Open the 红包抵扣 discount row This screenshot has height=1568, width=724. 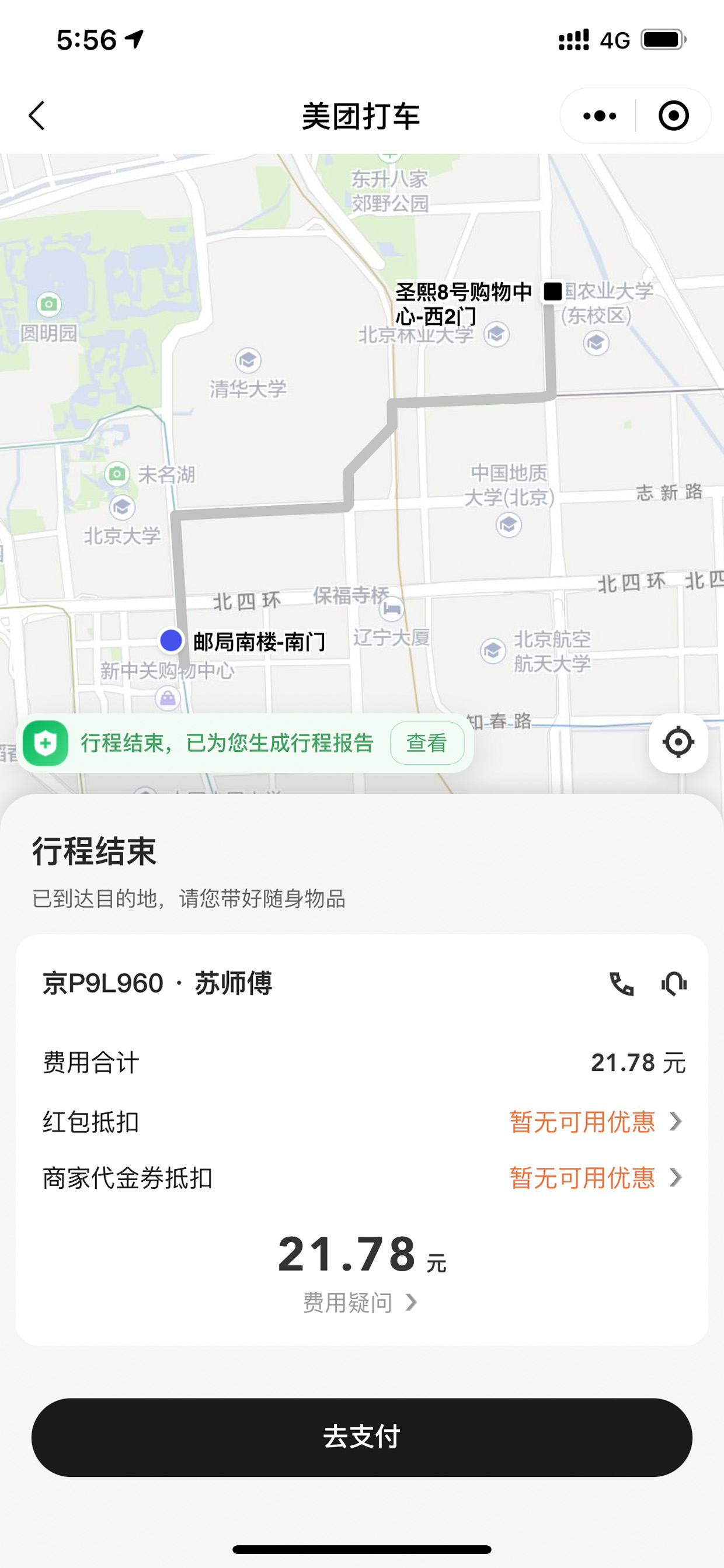(x=362, y=1121)
